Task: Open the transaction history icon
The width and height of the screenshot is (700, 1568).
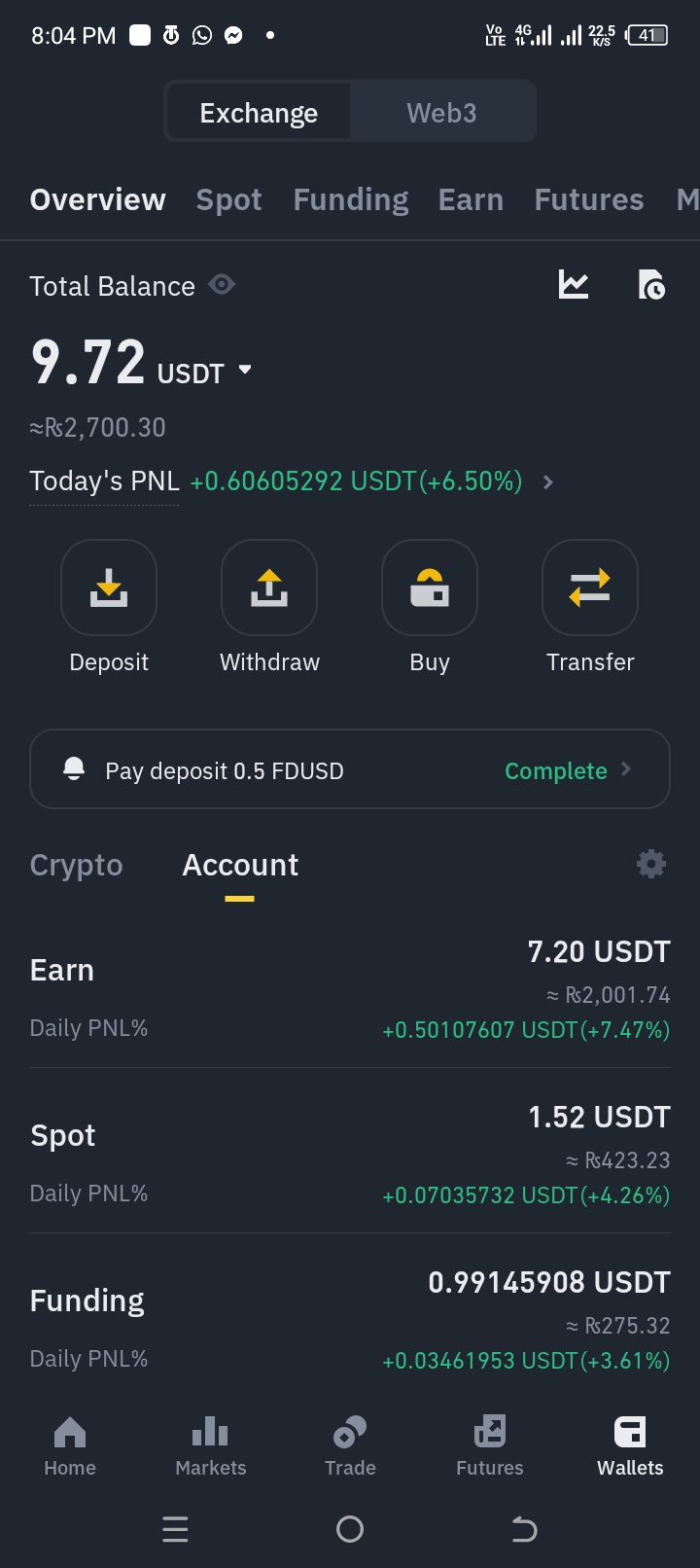Action: click(650, 285)
